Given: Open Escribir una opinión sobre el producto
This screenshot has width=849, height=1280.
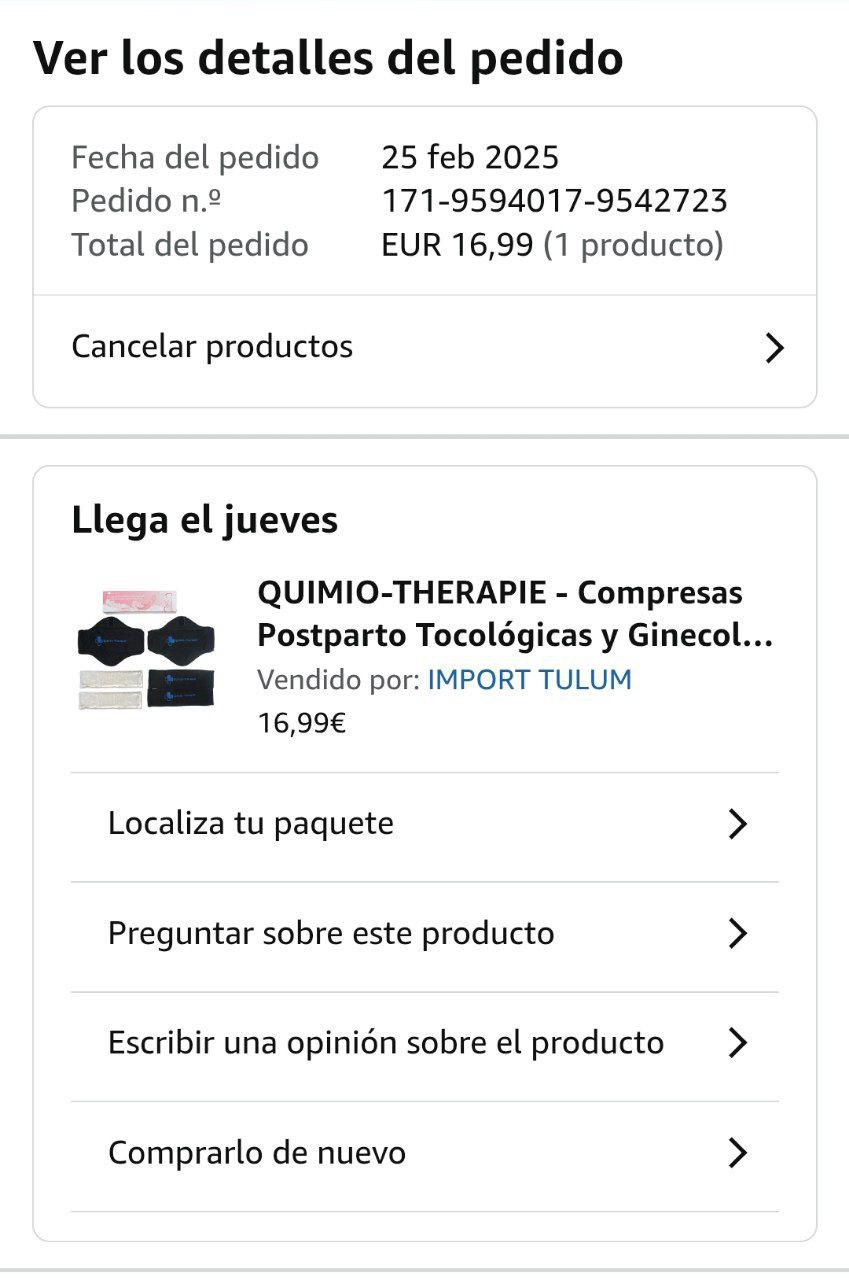Looking at the screenshot, I should (x=424, y=1043).
